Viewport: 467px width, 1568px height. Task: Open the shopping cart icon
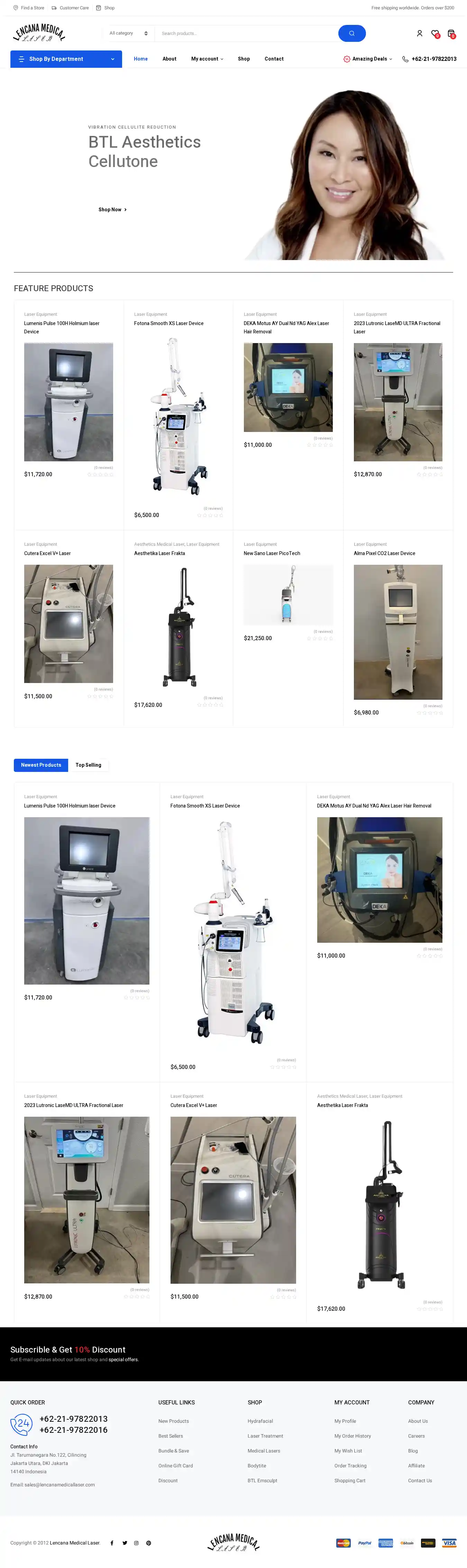pos(450,34)
